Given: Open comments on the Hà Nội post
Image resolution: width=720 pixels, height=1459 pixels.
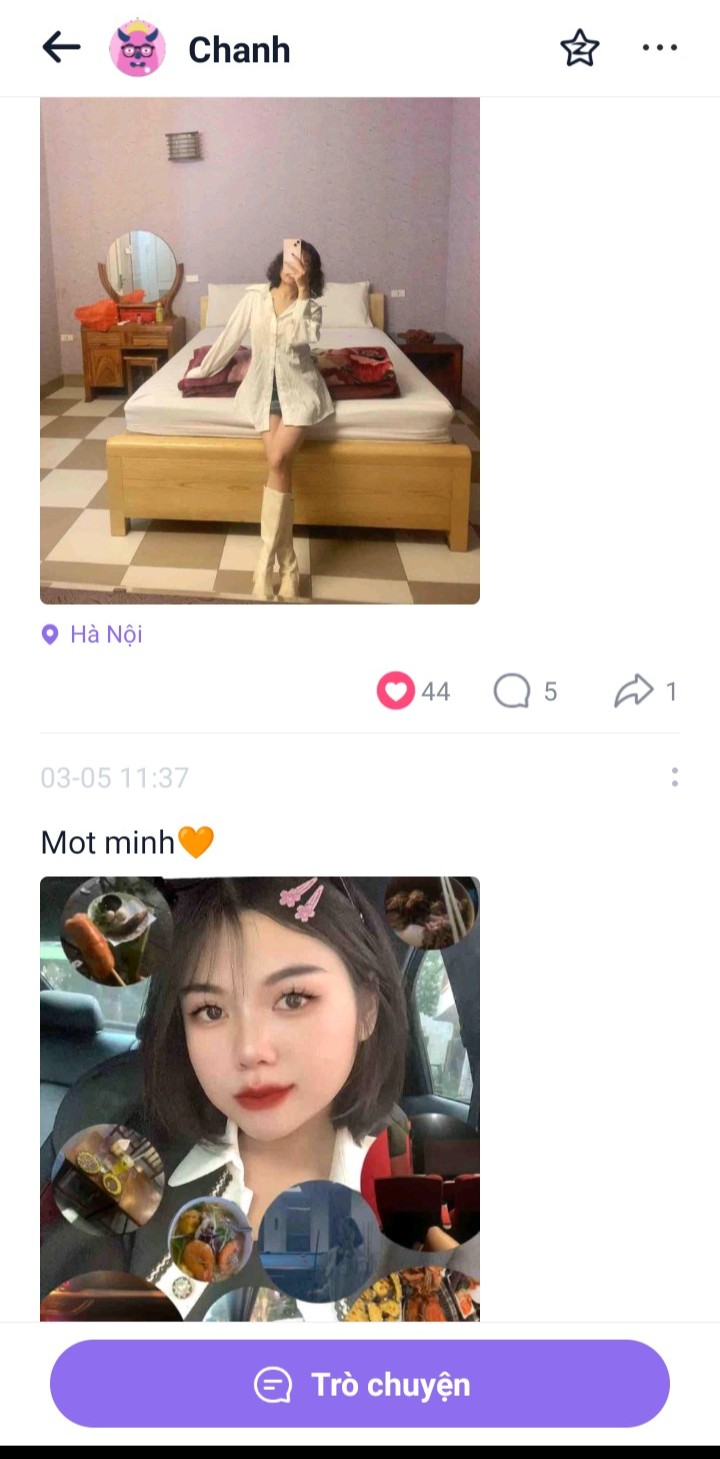Looking at the screenshot, I should point(512,691).
